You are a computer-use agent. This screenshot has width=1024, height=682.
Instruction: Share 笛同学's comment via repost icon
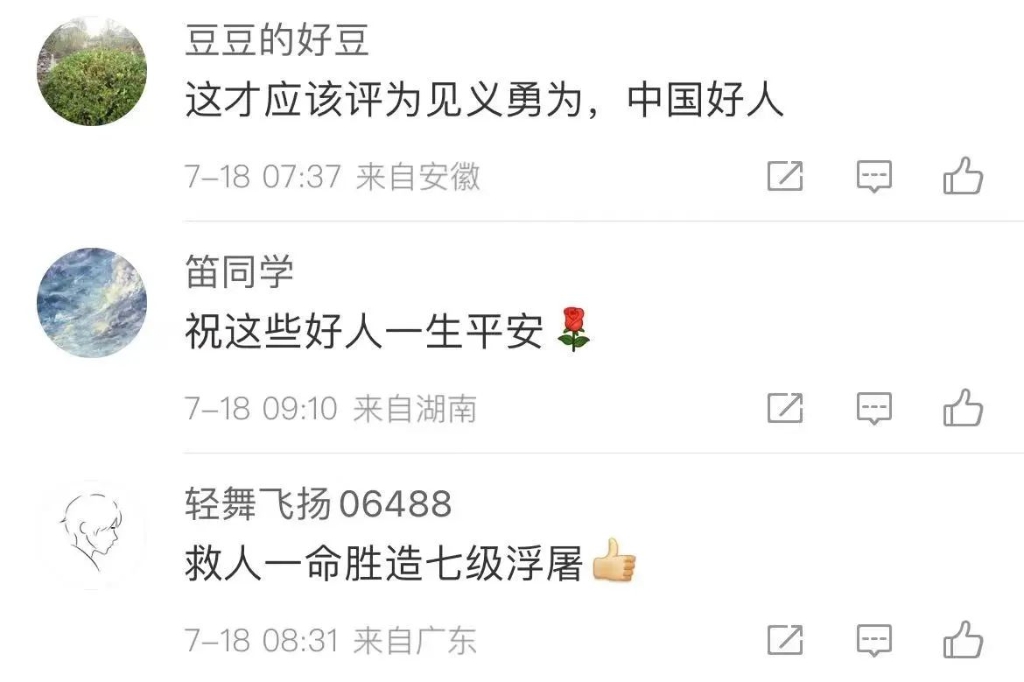coord(785,408)
